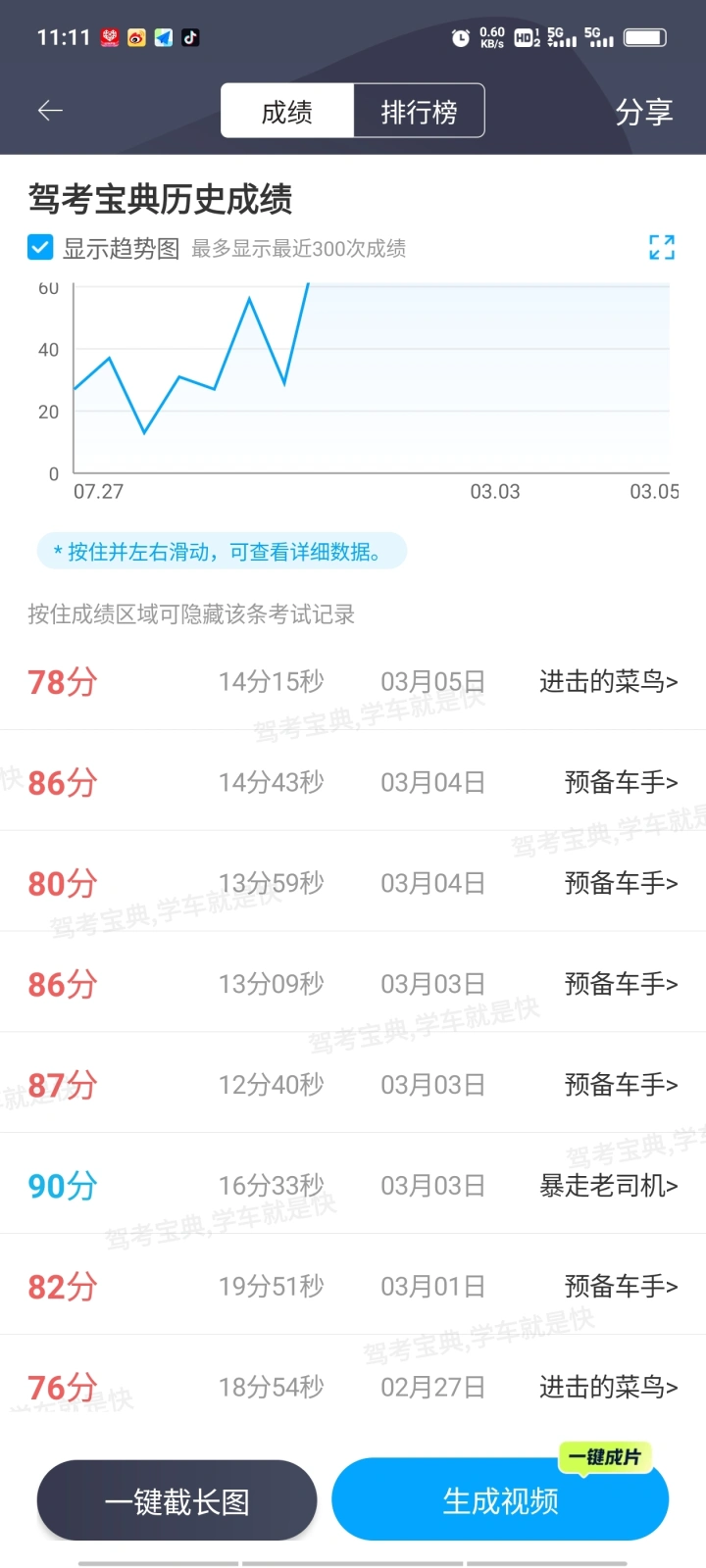706x1568 pixels.
Task: Select the 成绩 tab
Action: [287, 111]
